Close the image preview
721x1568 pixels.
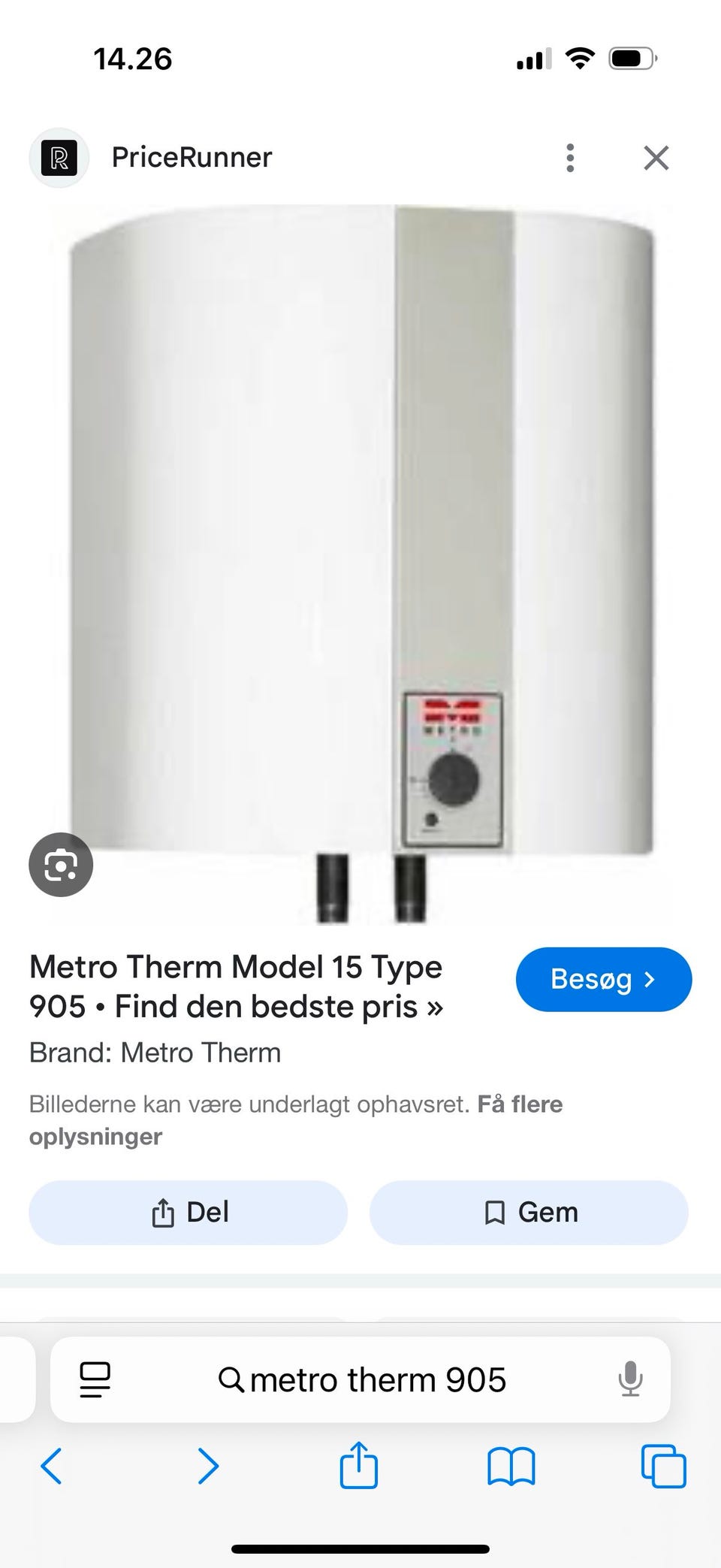pos(656,158)
